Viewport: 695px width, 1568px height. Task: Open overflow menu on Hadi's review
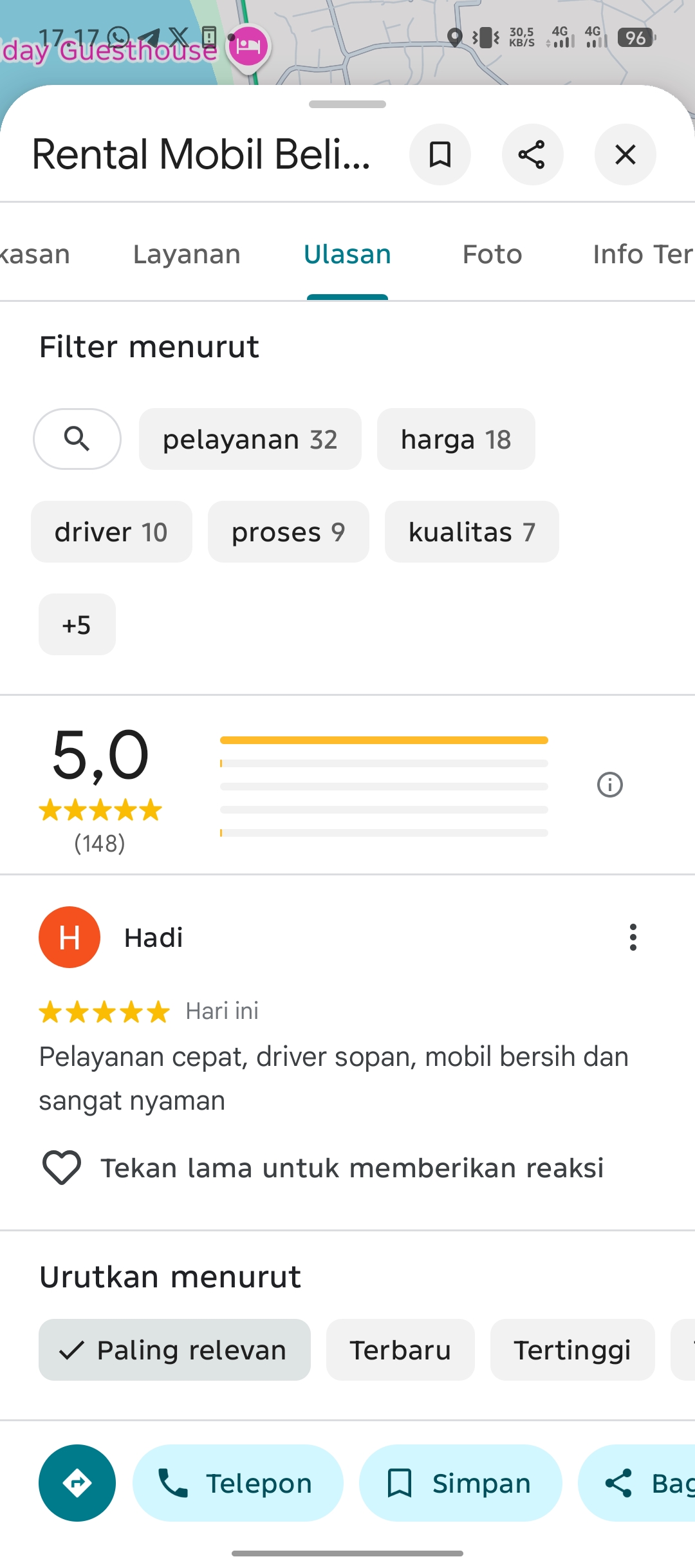coord(633,937)
